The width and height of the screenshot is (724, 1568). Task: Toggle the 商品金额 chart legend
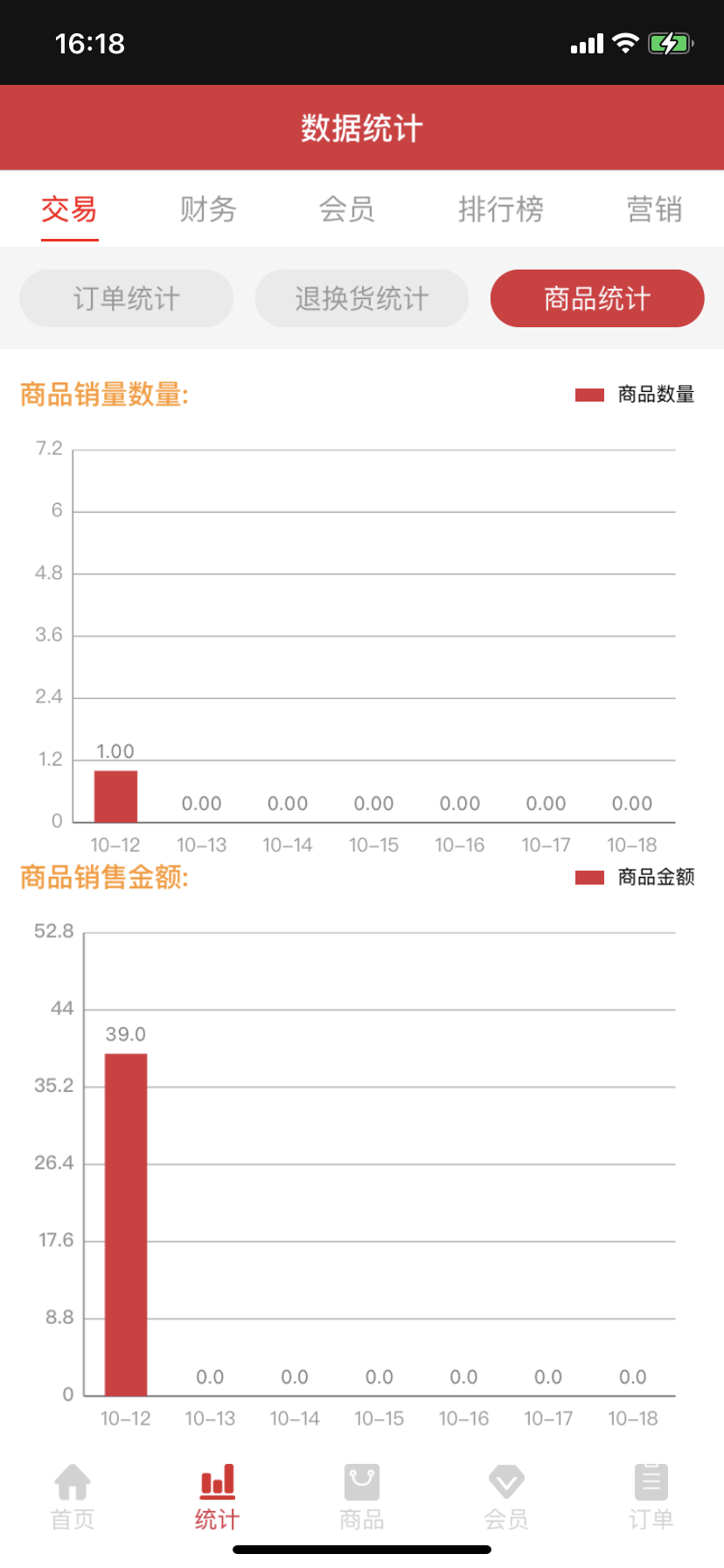(635, 877)
